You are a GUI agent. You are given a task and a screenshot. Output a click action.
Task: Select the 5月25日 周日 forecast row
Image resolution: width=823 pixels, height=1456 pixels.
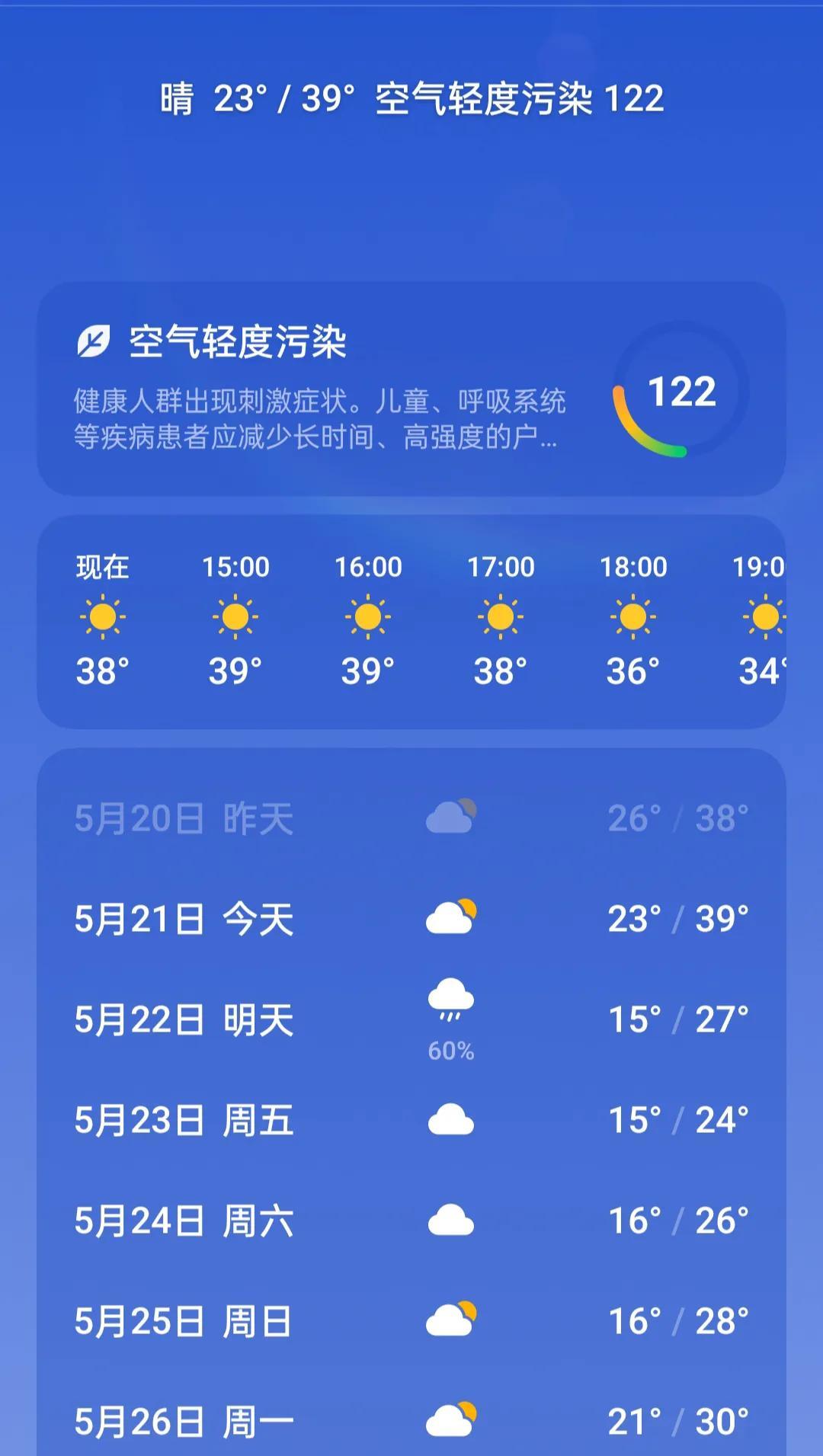(411, 1321)
